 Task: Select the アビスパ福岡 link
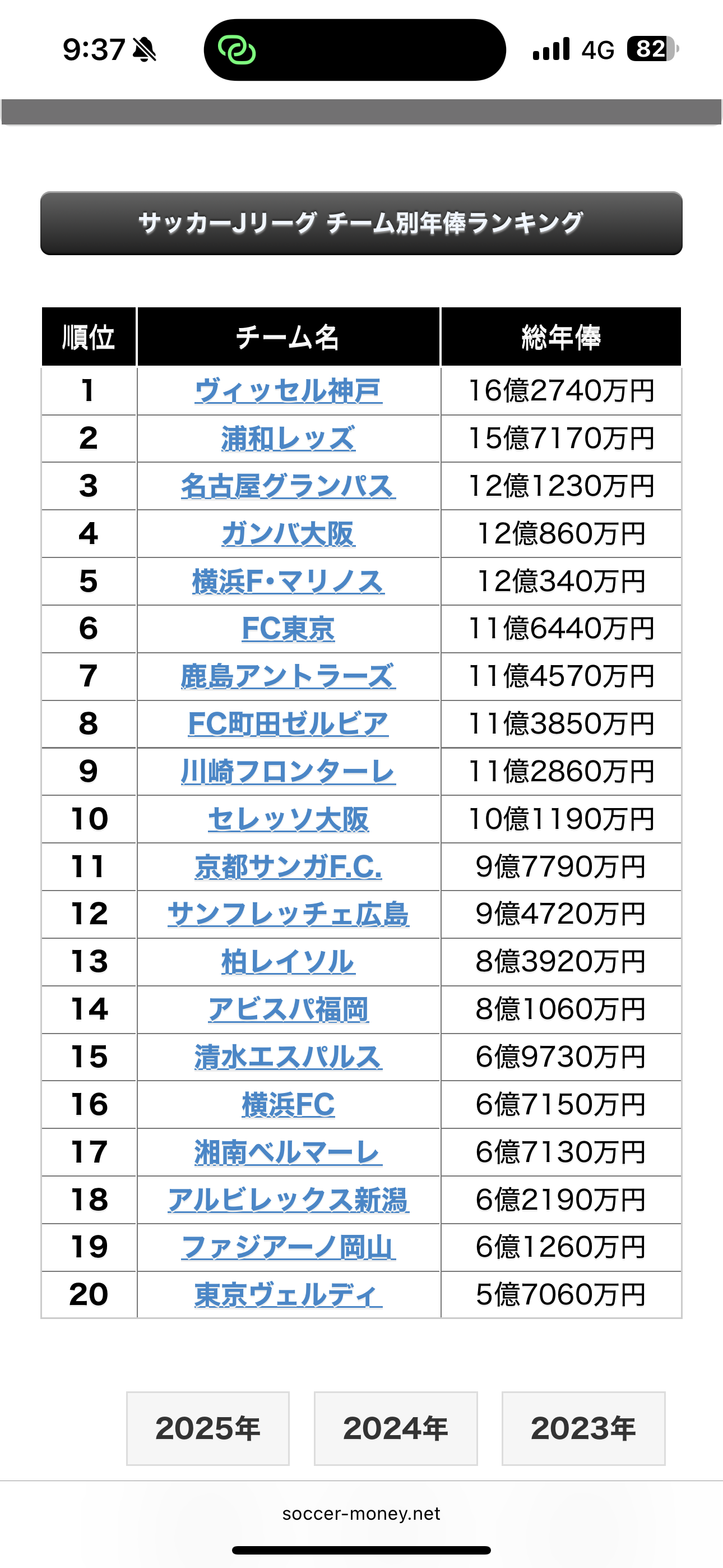point(289,1010)
